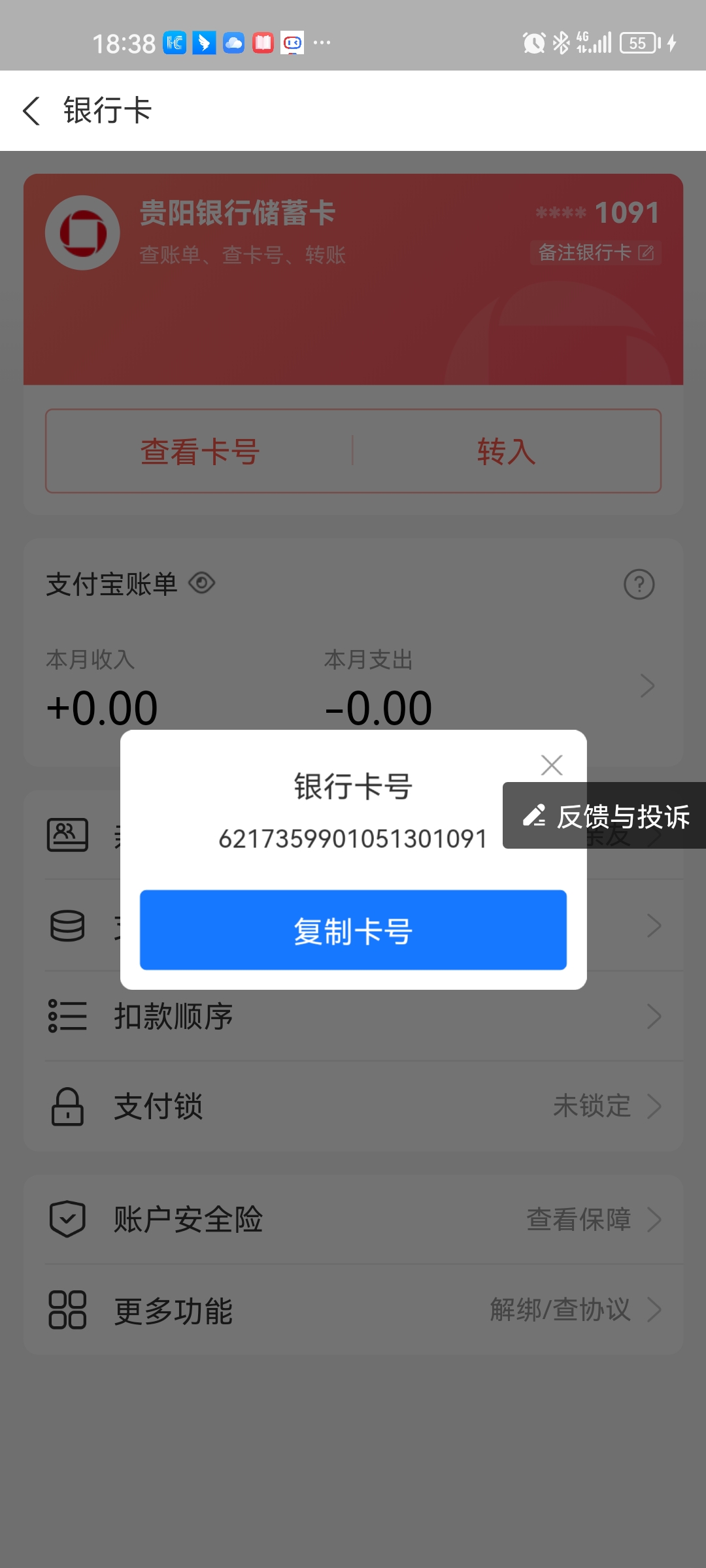Viewport: 706px width, 1568px height.
Task: Open 扣款顺序 settings
Action: 353,1017
